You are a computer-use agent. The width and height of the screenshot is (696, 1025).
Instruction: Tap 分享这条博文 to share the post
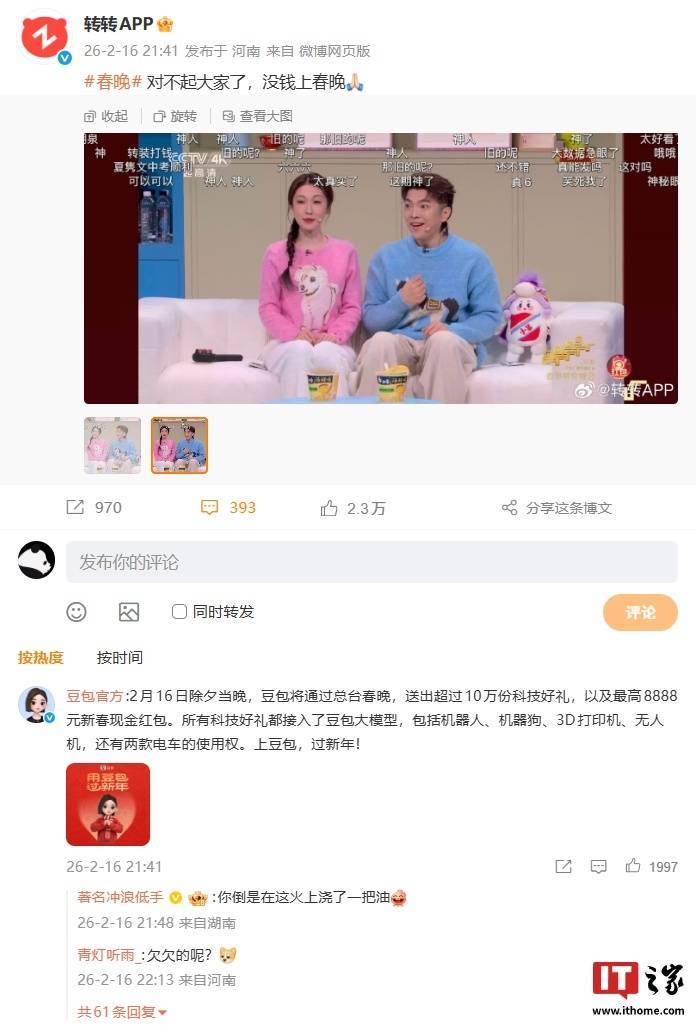[556, 508]
